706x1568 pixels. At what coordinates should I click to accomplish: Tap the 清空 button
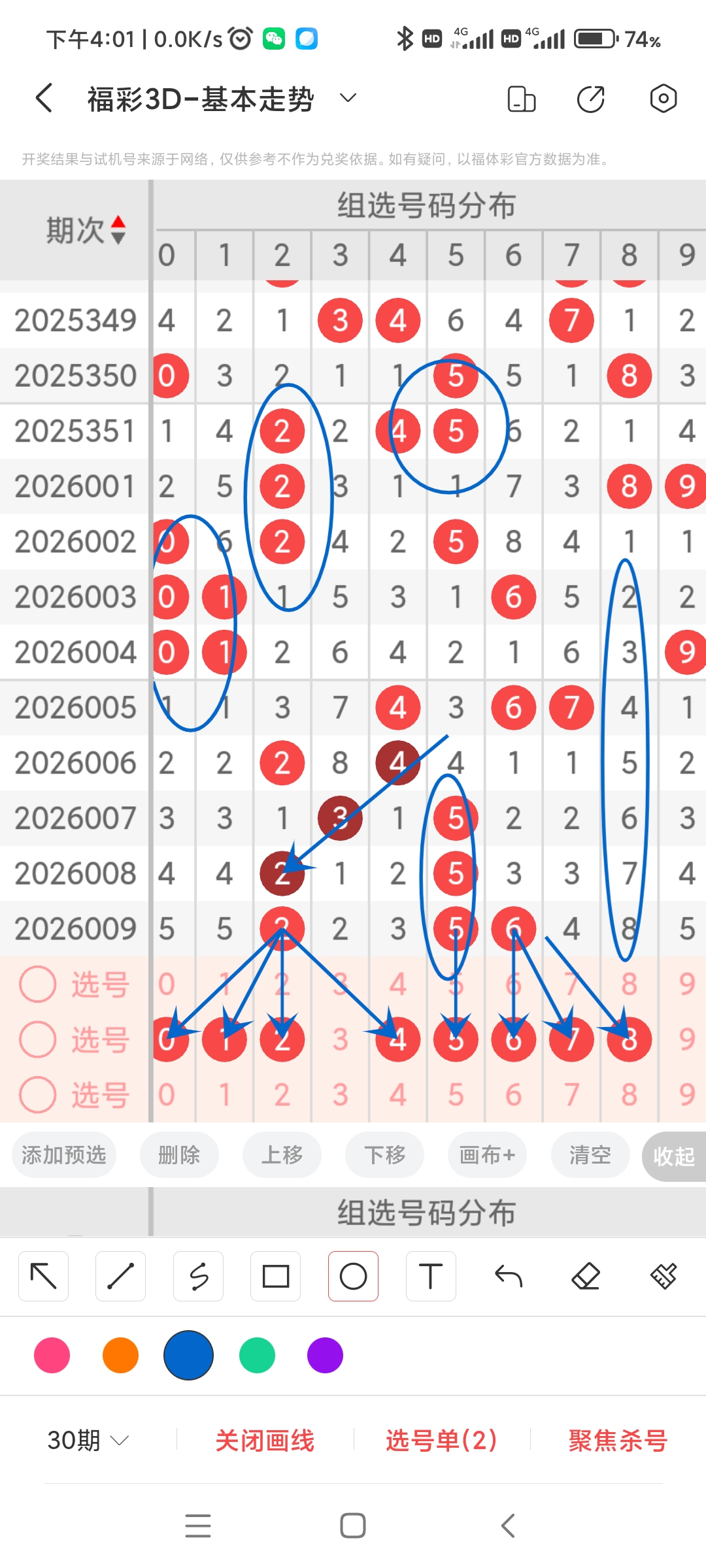click(x=590, y=1155)
